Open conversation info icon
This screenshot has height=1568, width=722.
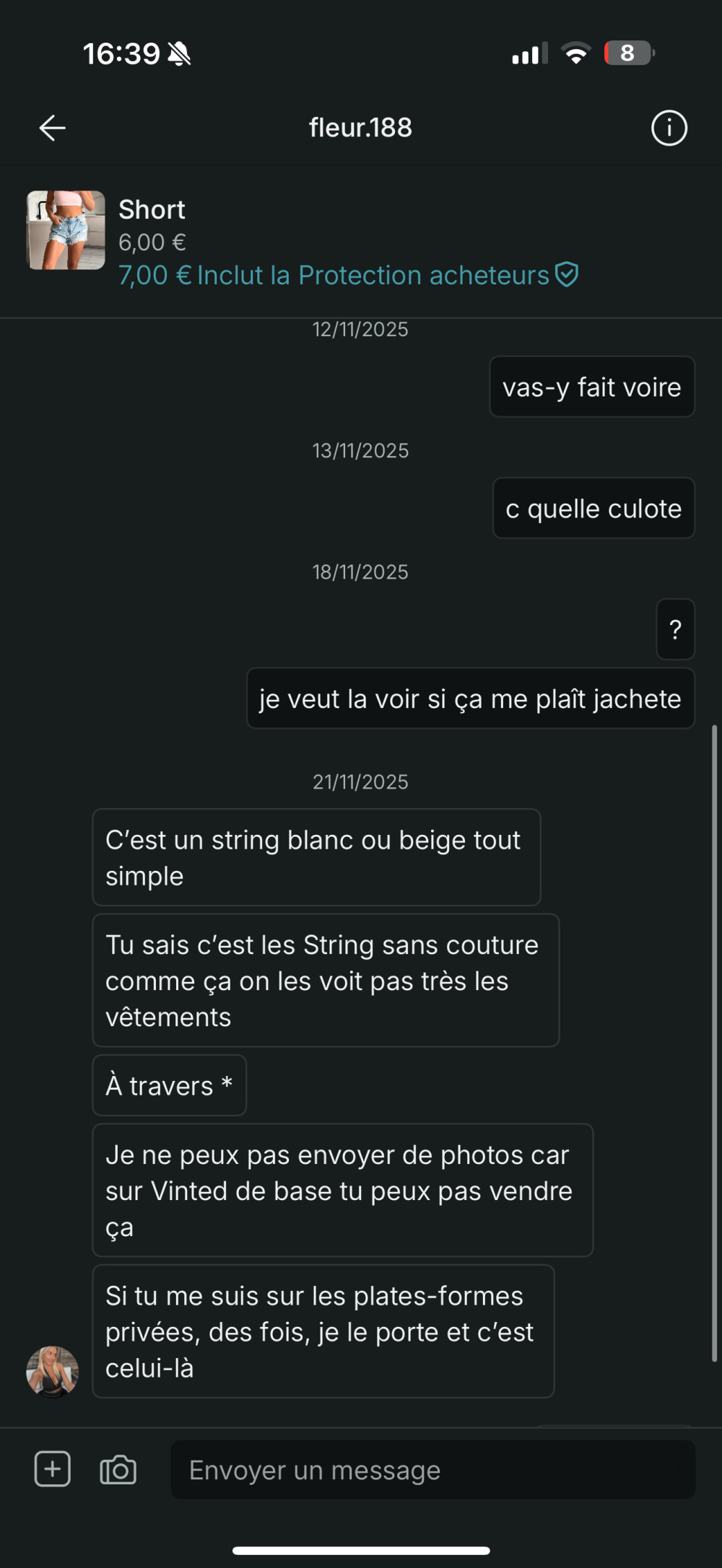pyautogui.click(x=669, y=128)
